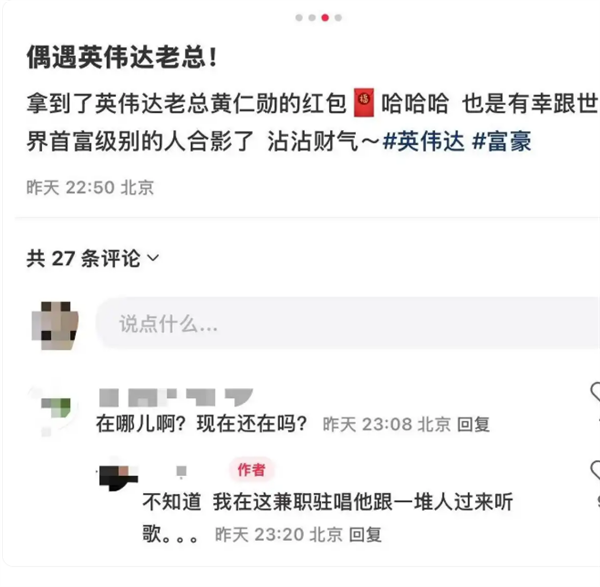The height and width of the screenshot is (587, 600).
Task: Reply to the 在哪儿啊 comment
Action: (x=473, y=424)
